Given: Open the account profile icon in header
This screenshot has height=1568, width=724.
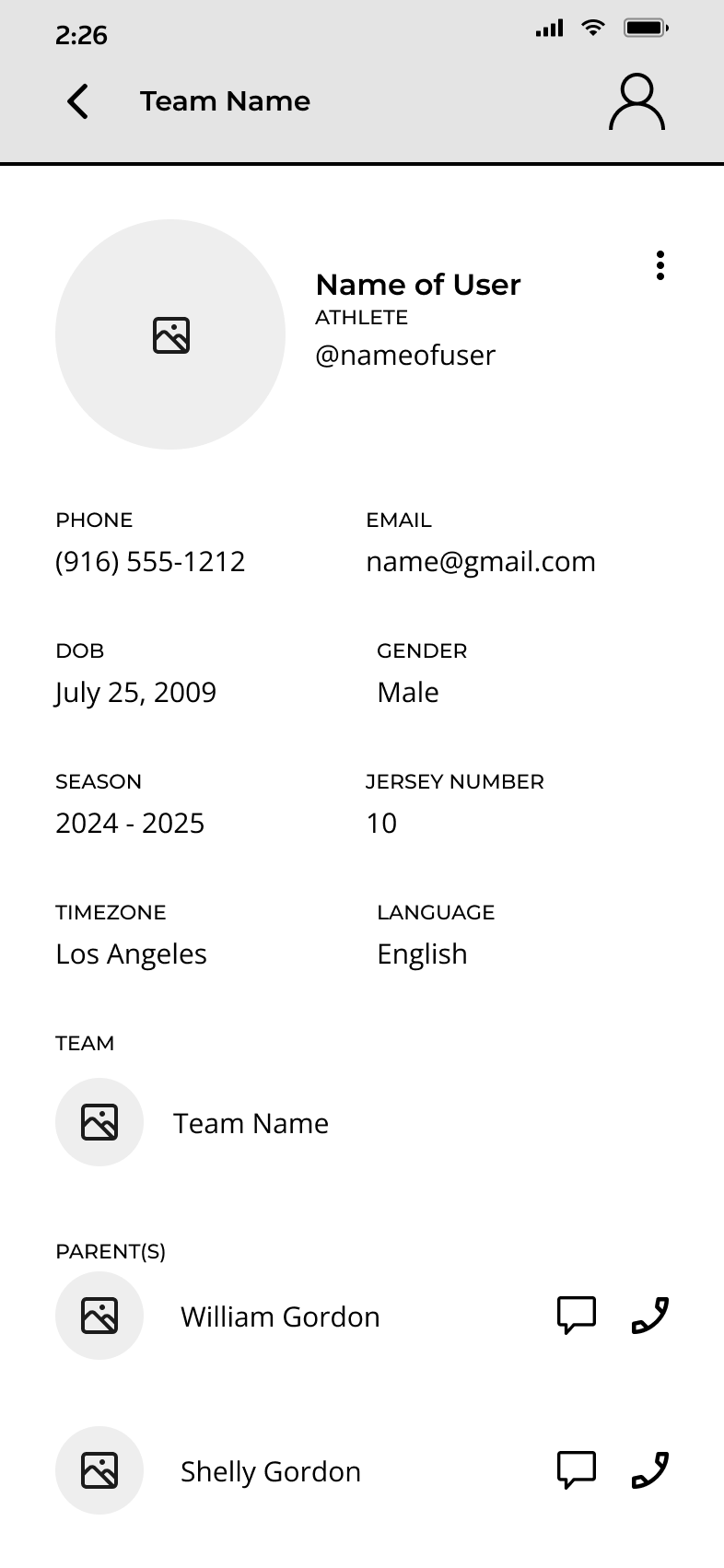Looking at the screenshot, I should [x=636, y=102].
